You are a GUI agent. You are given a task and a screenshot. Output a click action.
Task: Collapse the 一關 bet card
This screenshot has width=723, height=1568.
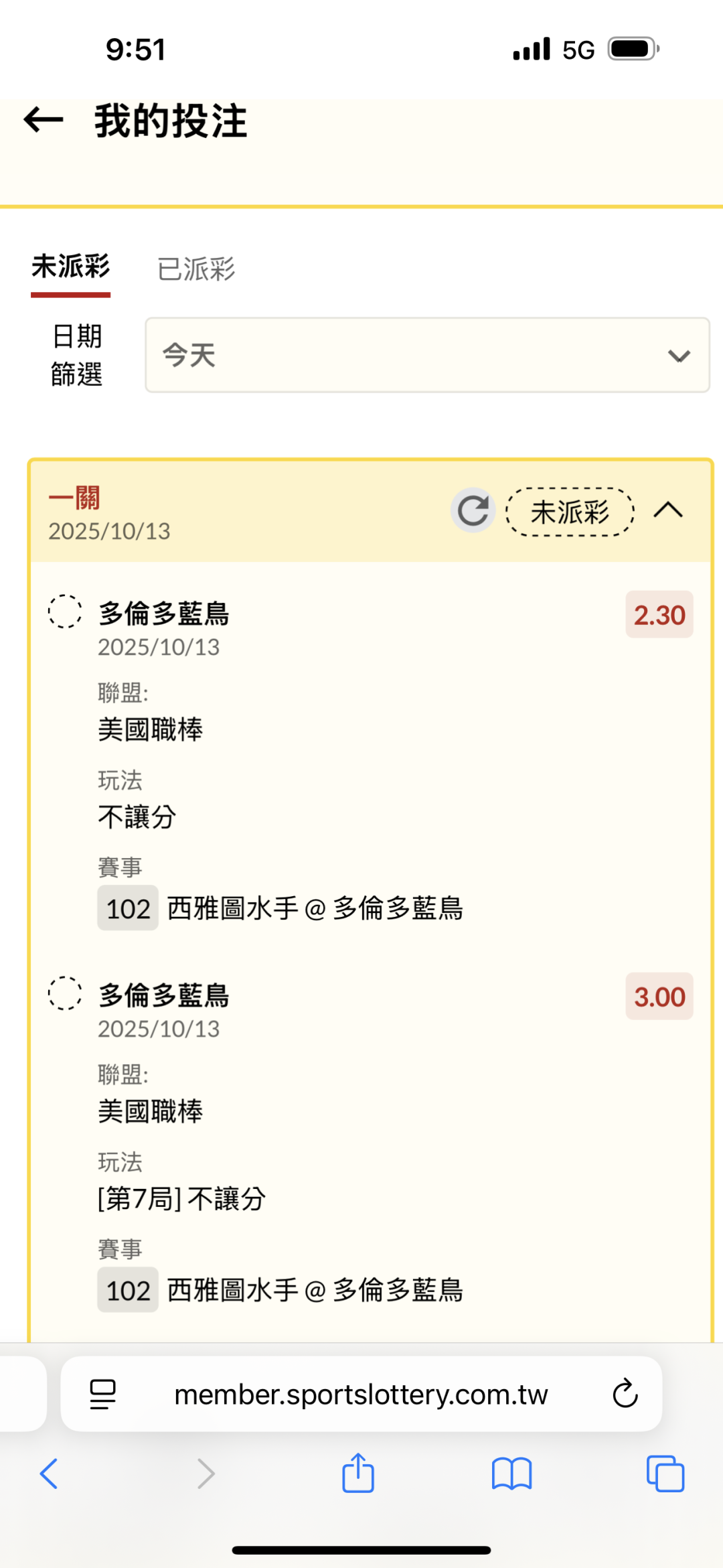point(668,511)
